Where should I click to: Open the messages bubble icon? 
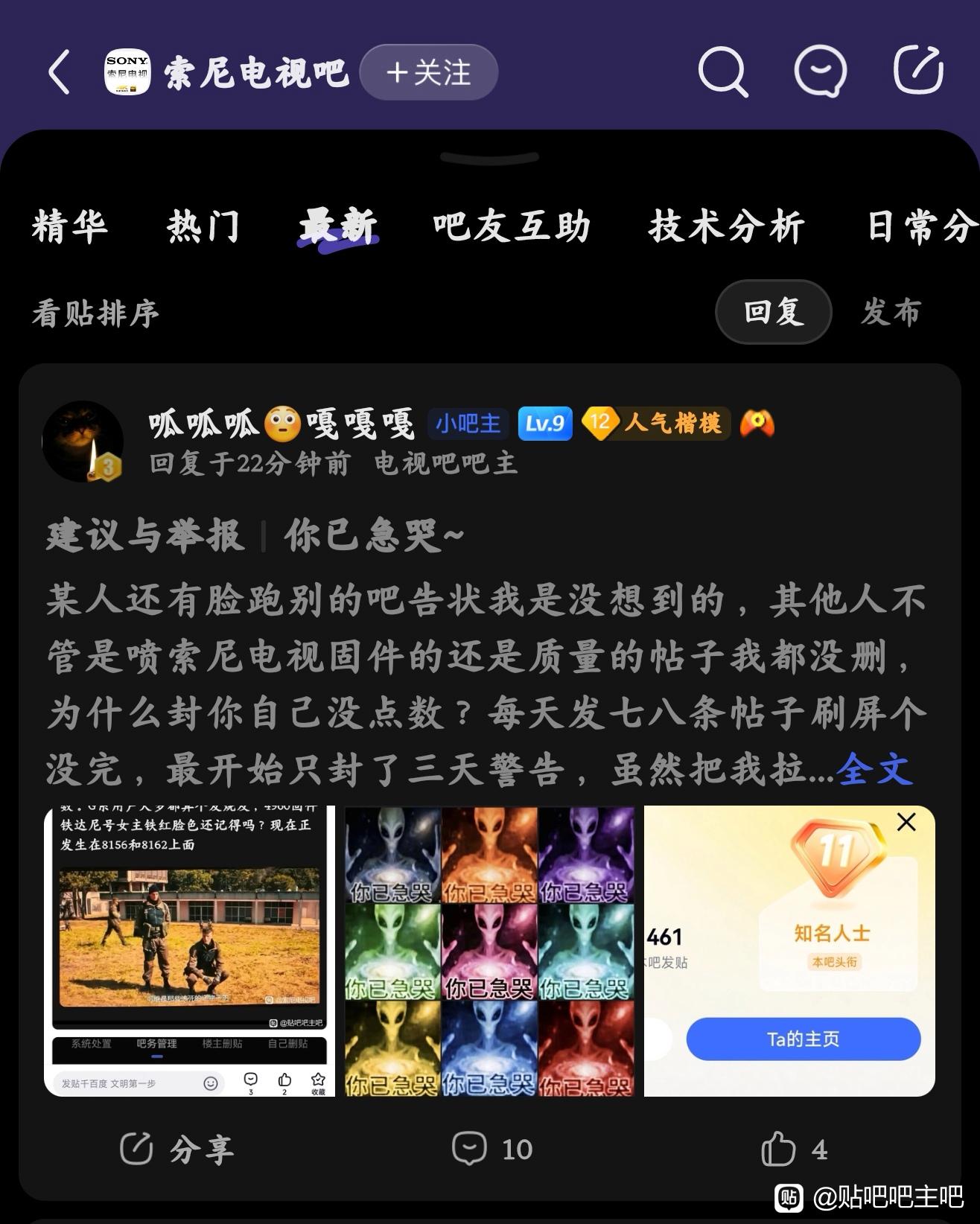click(820, 72)
